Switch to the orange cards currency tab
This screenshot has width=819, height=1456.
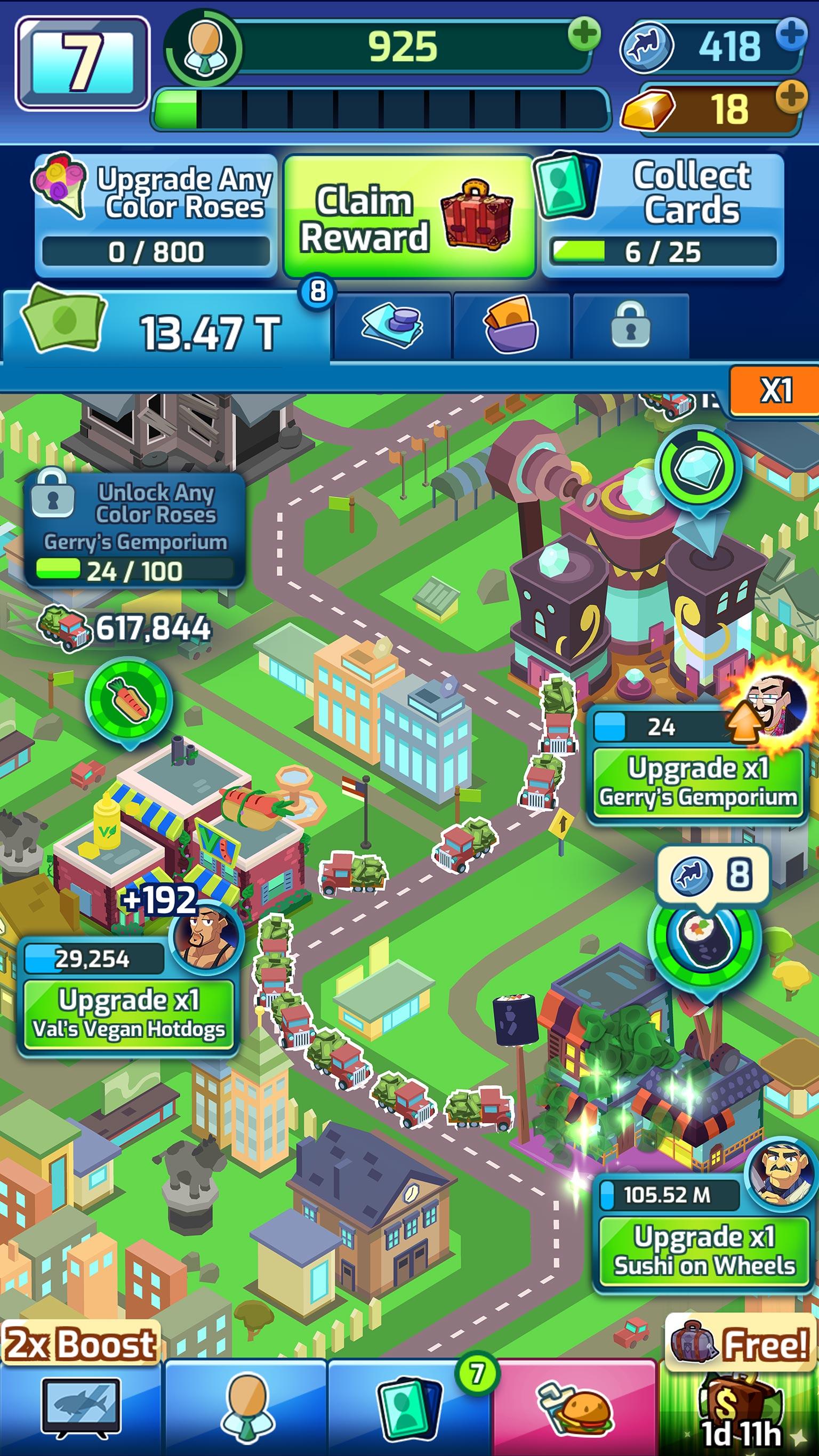511,327
